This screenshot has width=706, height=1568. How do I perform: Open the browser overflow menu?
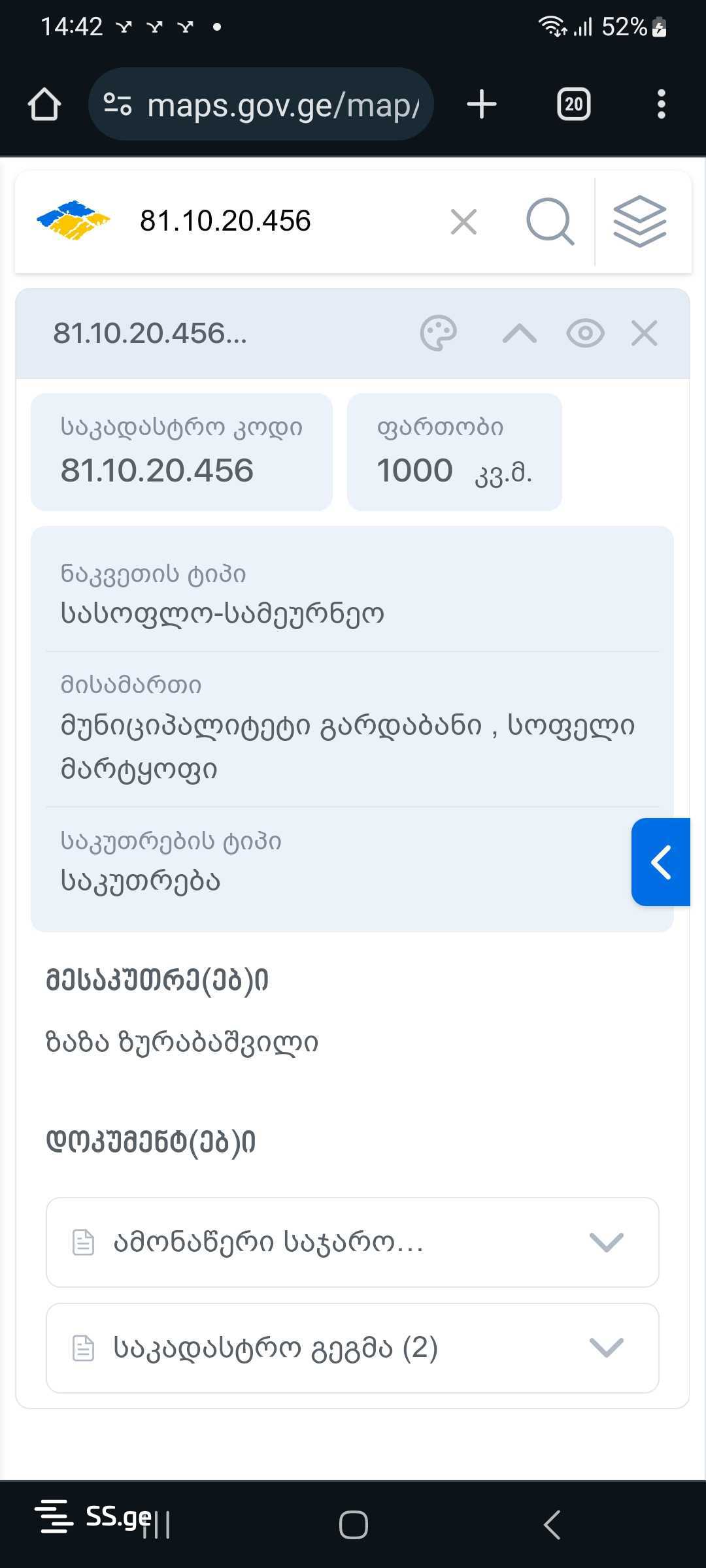tap(661, 105)
